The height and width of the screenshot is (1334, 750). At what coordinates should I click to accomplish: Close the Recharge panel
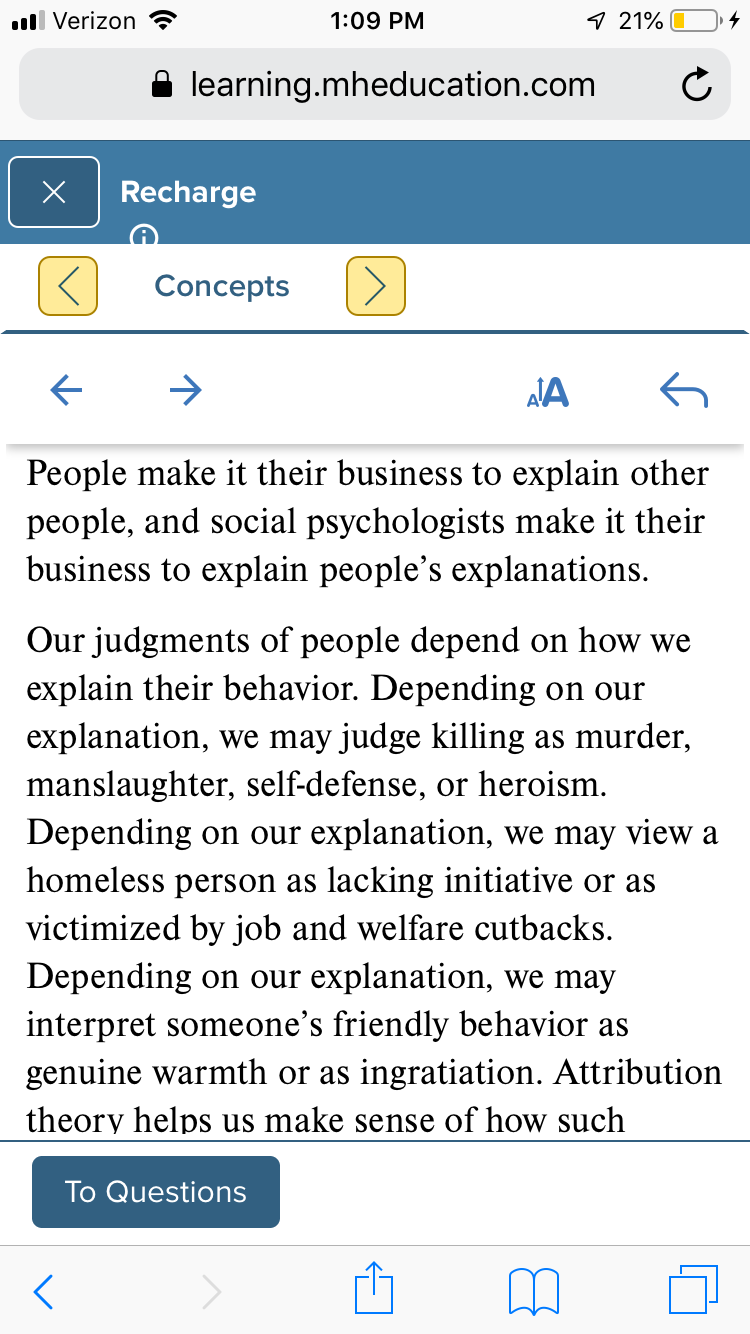[x=54, y=192]
